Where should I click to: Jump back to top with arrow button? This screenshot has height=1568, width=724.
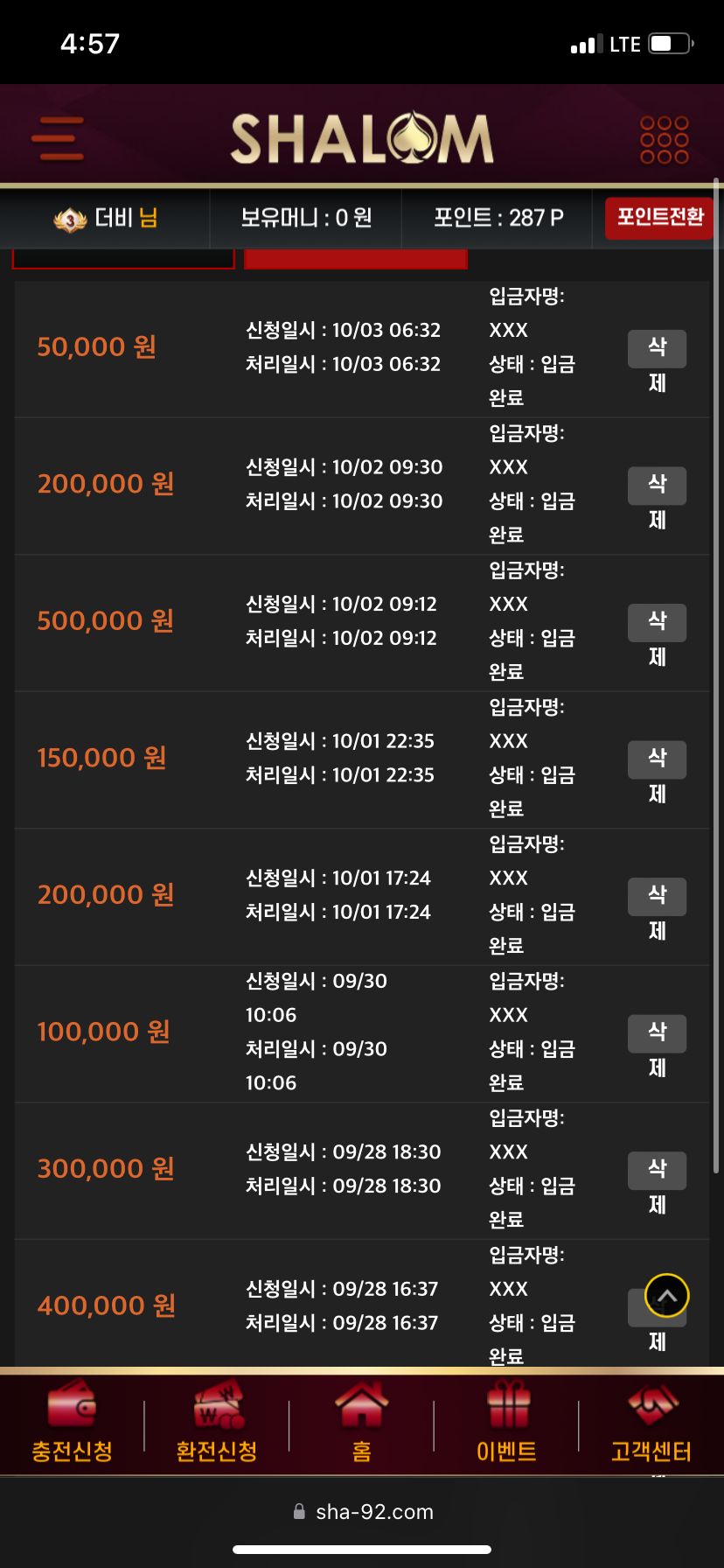(667, 1296)
